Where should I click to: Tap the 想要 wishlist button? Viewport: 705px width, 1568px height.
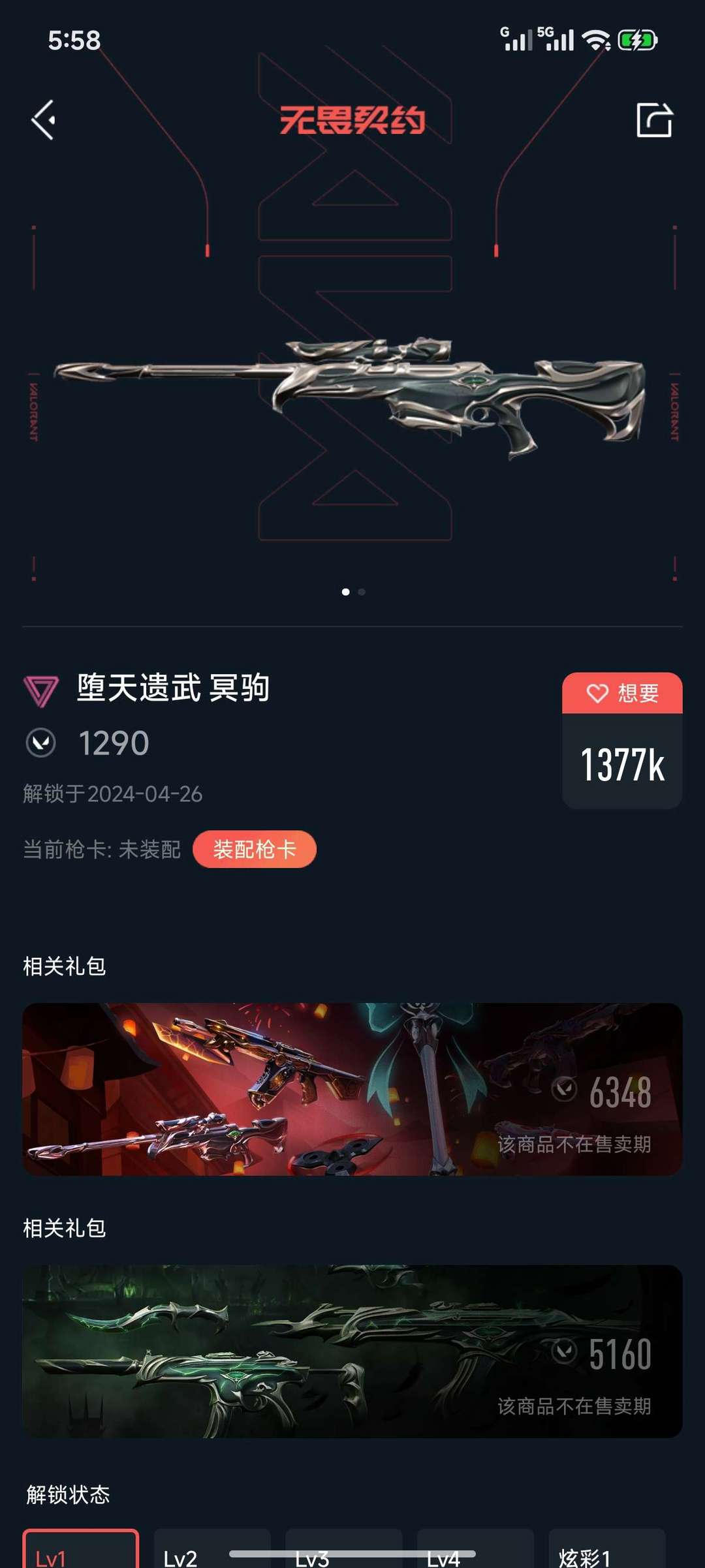622,693
